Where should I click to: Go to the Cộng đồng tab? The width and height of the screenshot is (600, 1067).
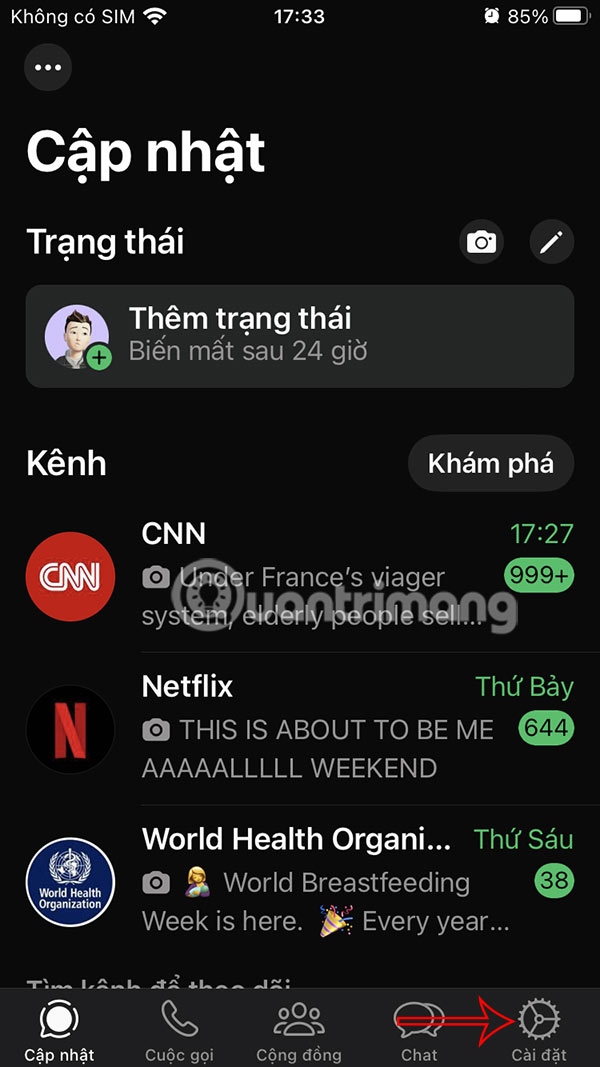click(298, 1030)
